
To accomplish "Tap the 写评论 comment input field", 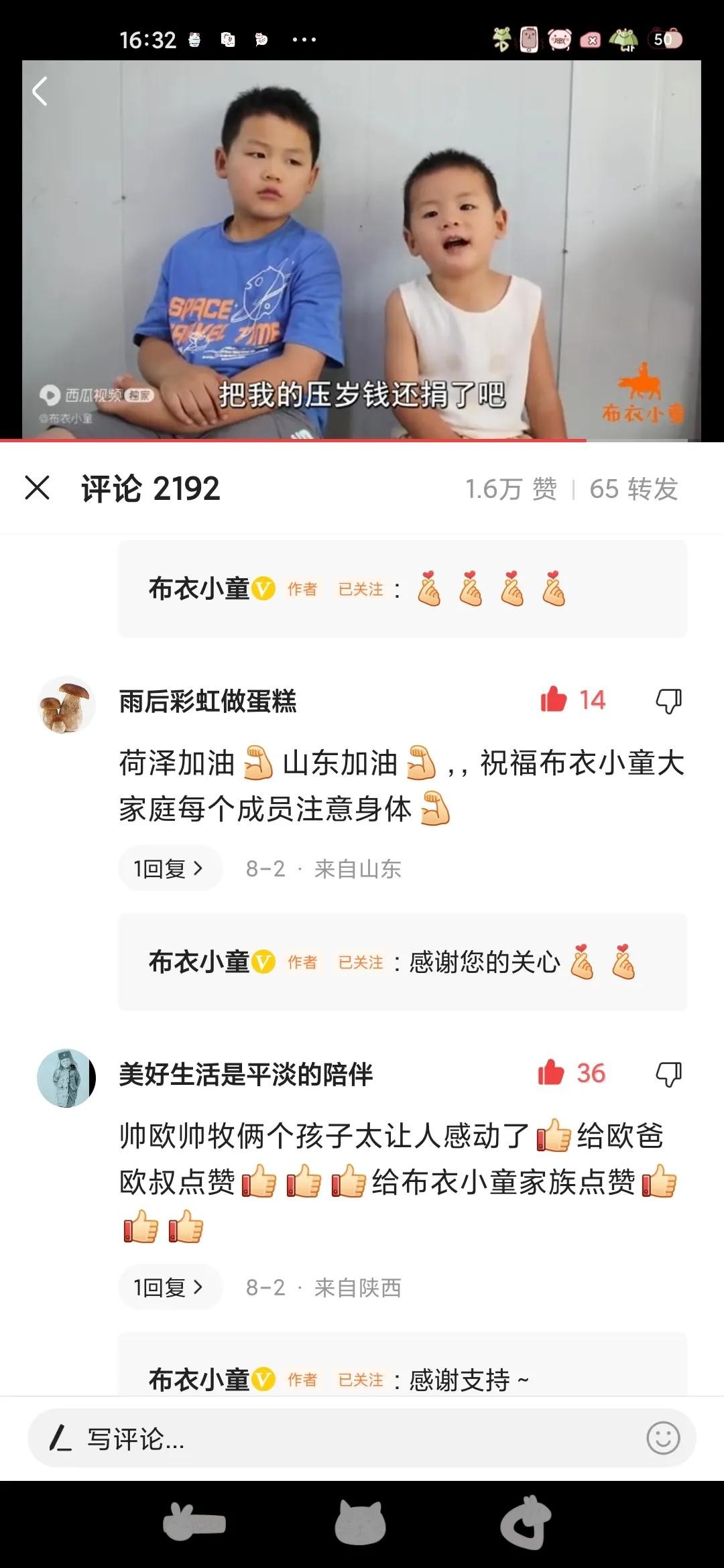I will click(x=335, y=1439).
